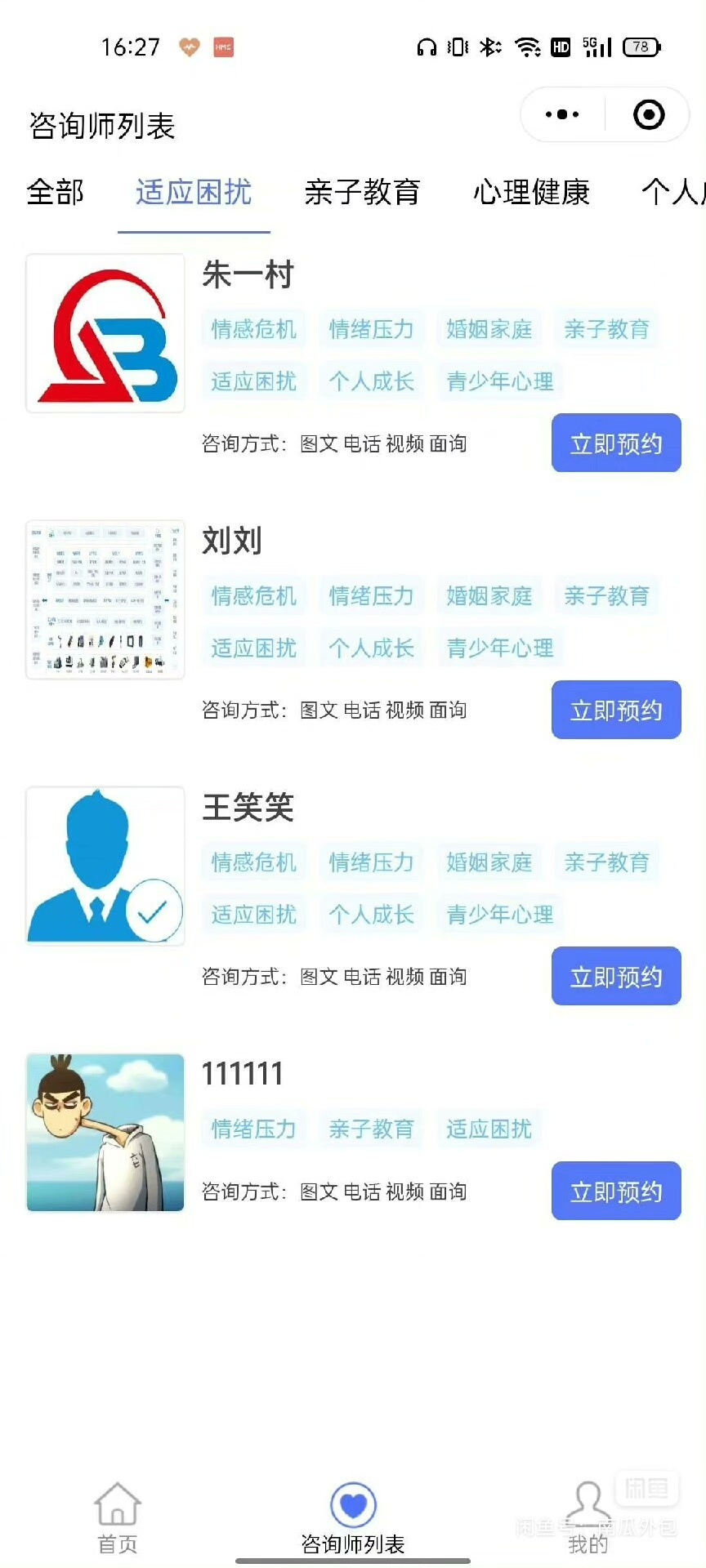The image size is (706, 1568).
Task: Open the mini program more options menu
Action: pos(562,115)
